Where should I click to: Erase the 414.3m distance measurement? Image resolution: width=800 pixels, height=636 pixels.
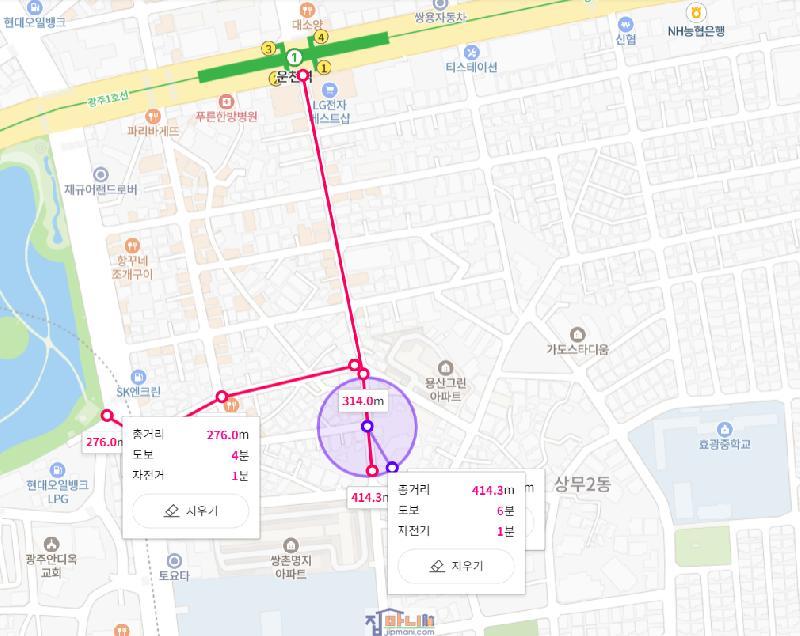456,565
